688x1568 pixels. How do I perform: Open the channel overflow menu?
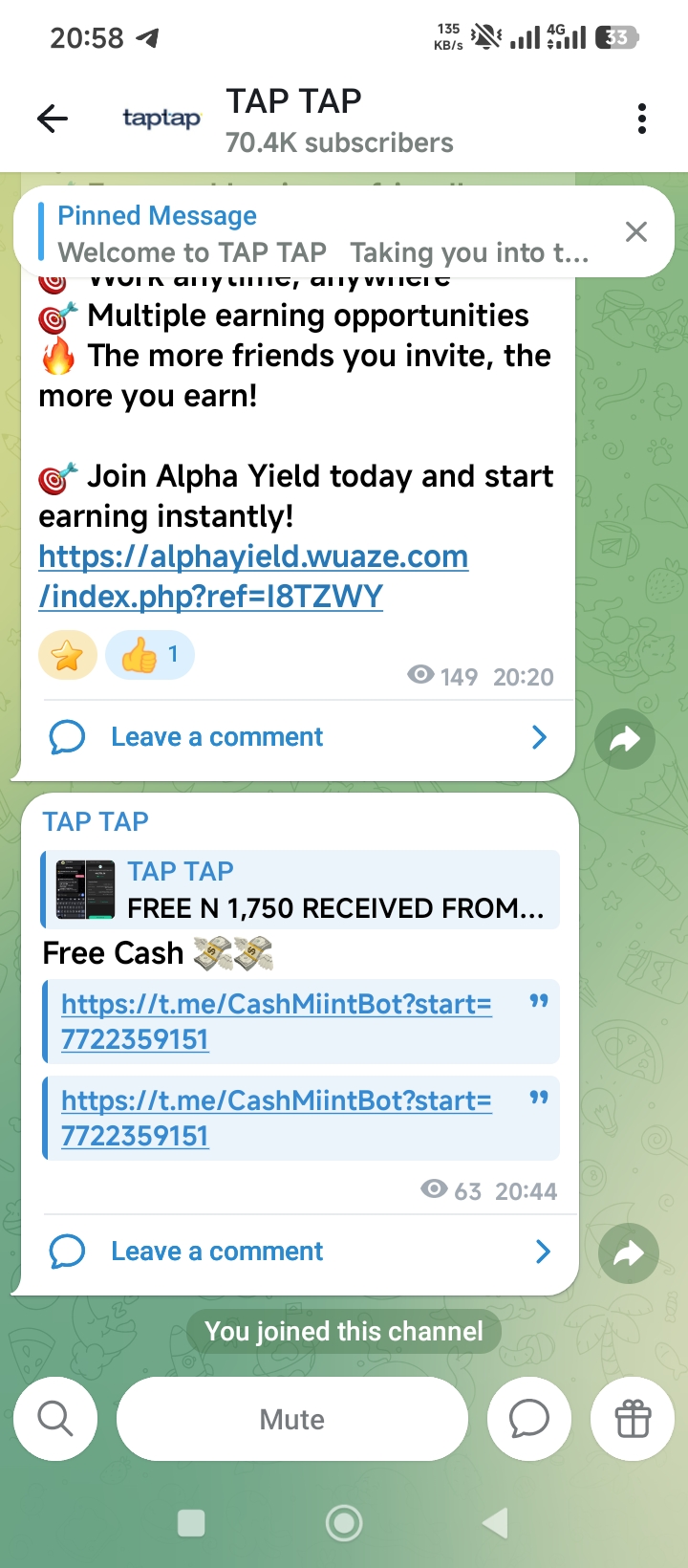641,119
